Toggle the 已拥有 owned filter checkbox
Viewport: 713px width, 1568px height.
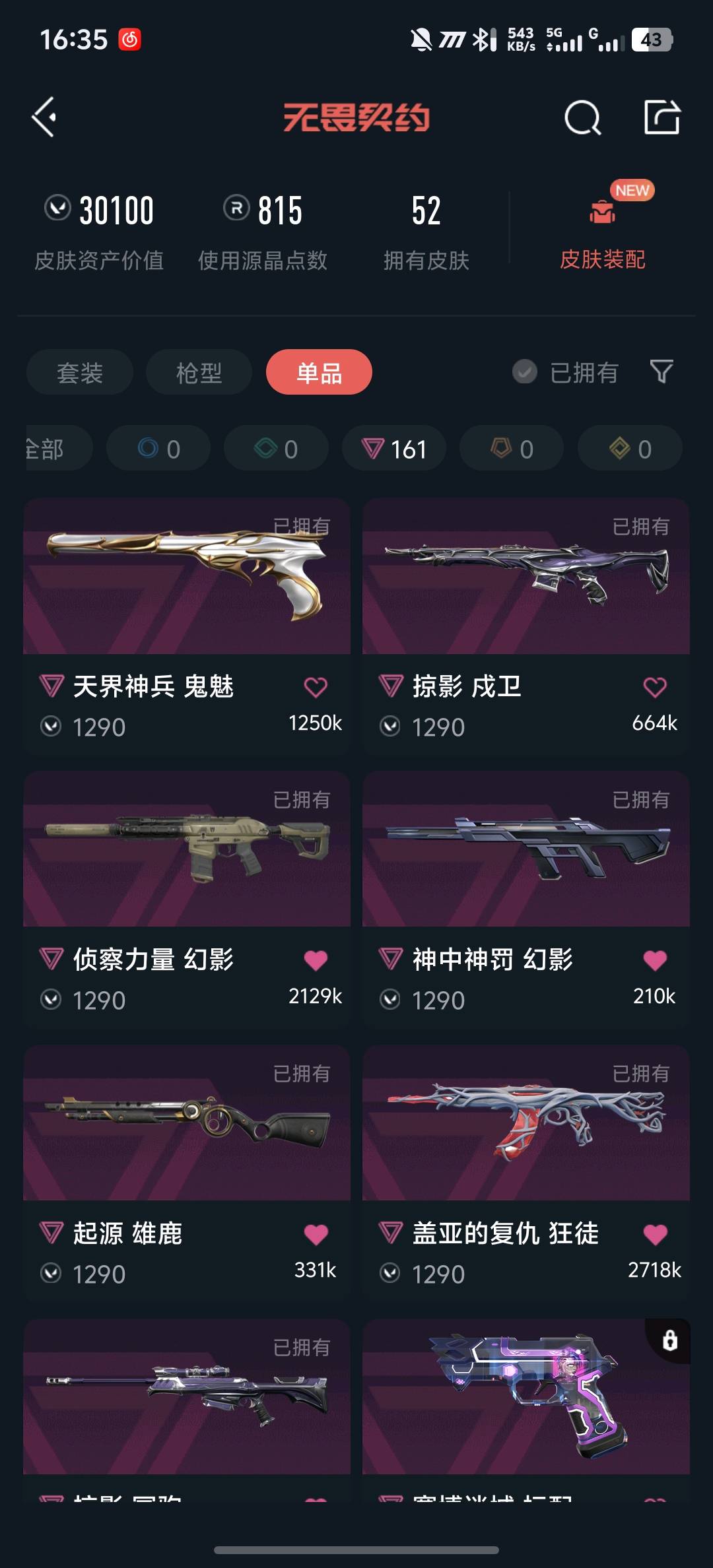(x=525, y=372)
